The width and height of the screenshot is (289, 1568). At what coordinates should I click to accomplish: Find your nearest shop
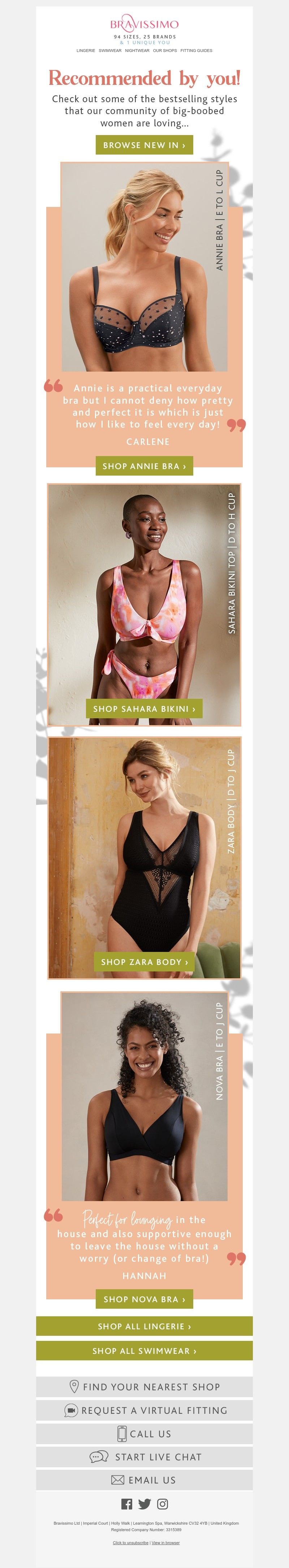(144, 1387)
